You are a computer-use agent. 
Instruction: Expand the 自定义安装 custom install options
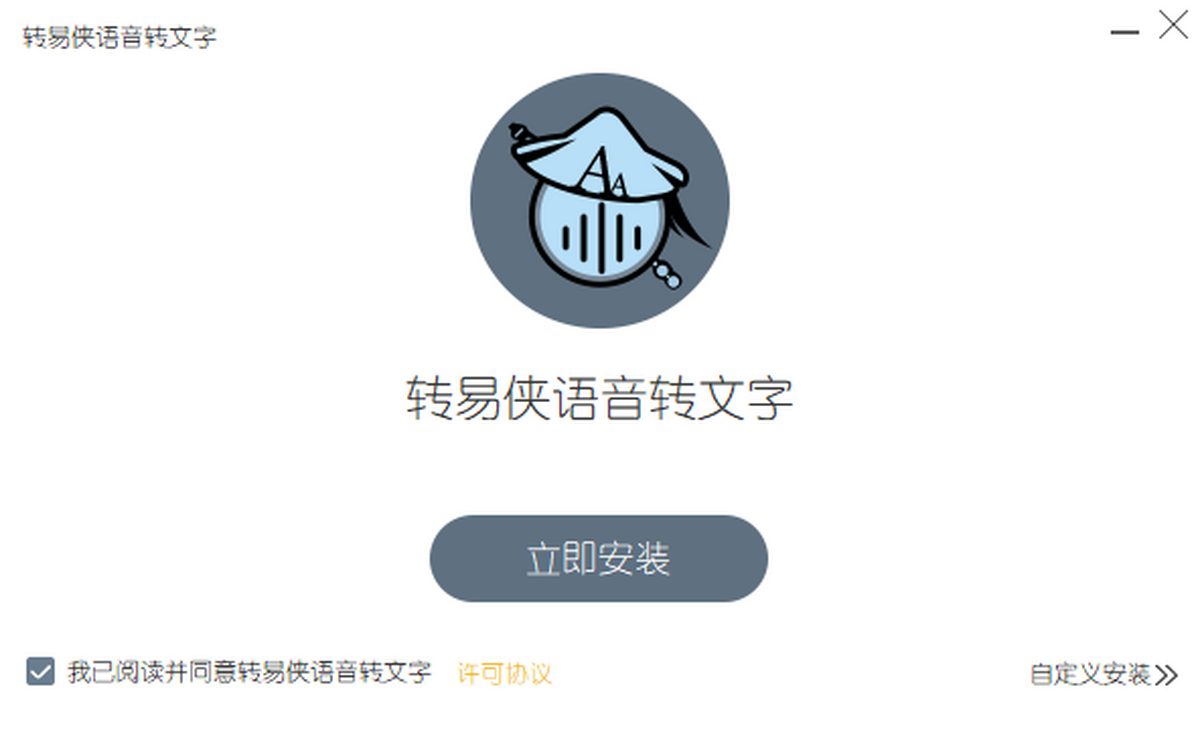[1103, 674]
